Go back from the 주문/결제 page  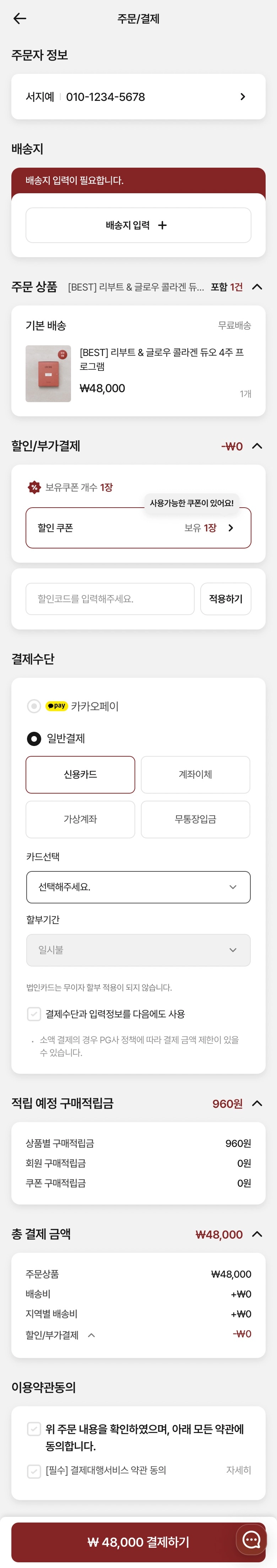click(20, 19)
